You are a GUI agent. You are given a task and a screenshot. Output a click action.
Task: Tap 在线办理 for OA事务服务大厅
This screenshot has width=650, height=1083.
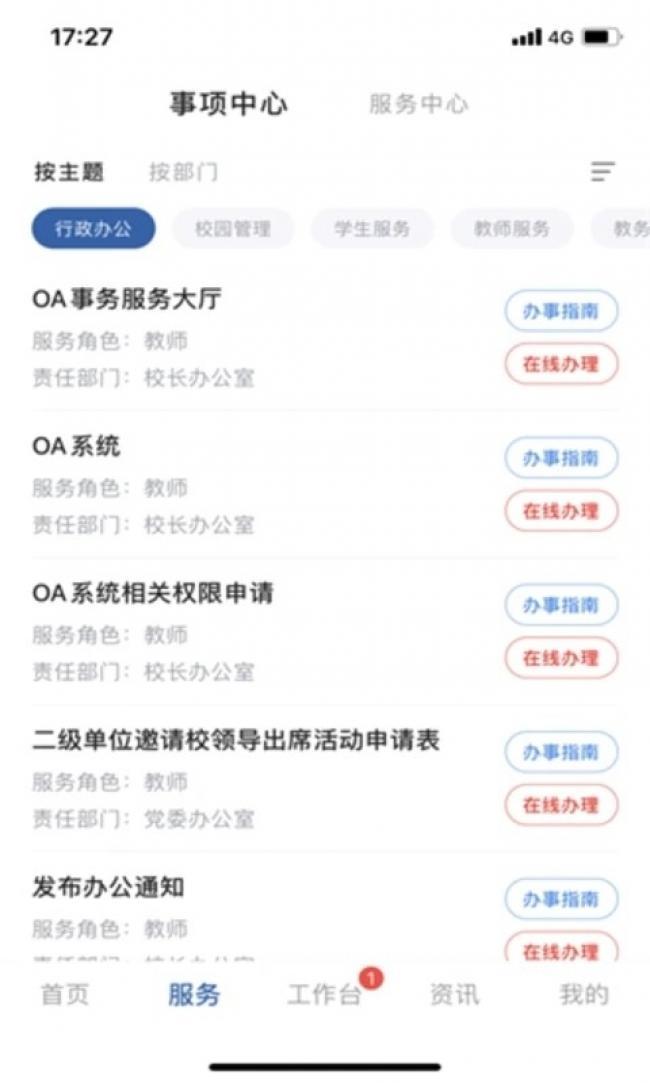click(561, 364)
